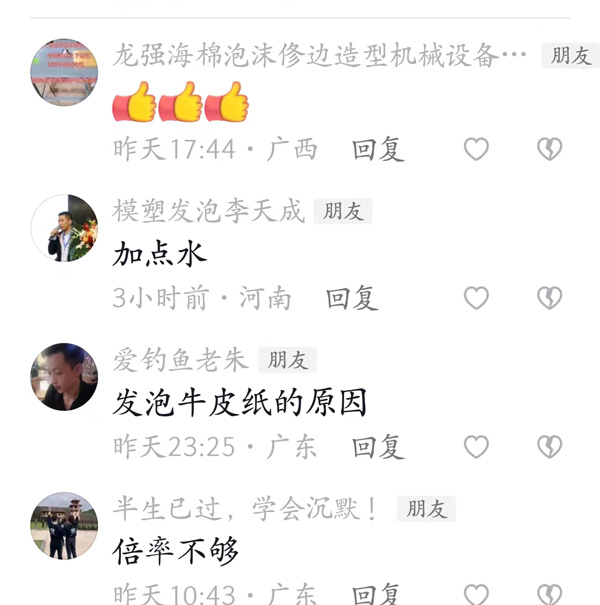Dislike the comment 发泡牛皮纸的原因
The height and width of the screenshot is (605, 600).
[x=549, y=446]
